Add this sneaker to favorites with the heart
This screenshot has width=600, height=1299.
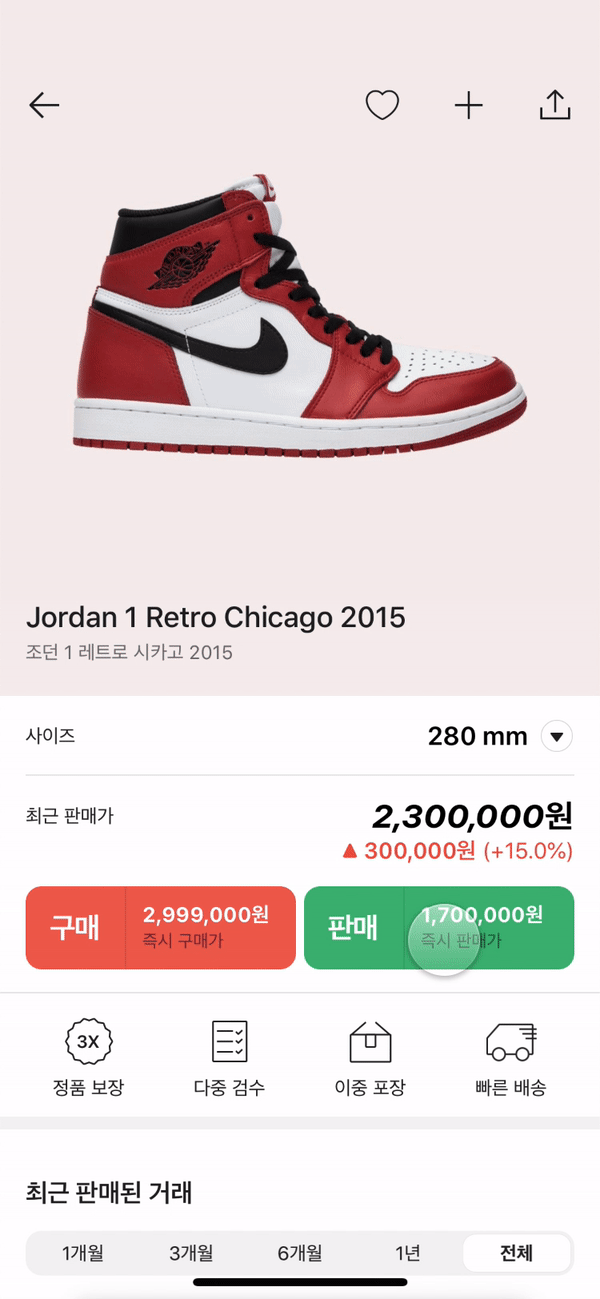click(x=382, y=105)
